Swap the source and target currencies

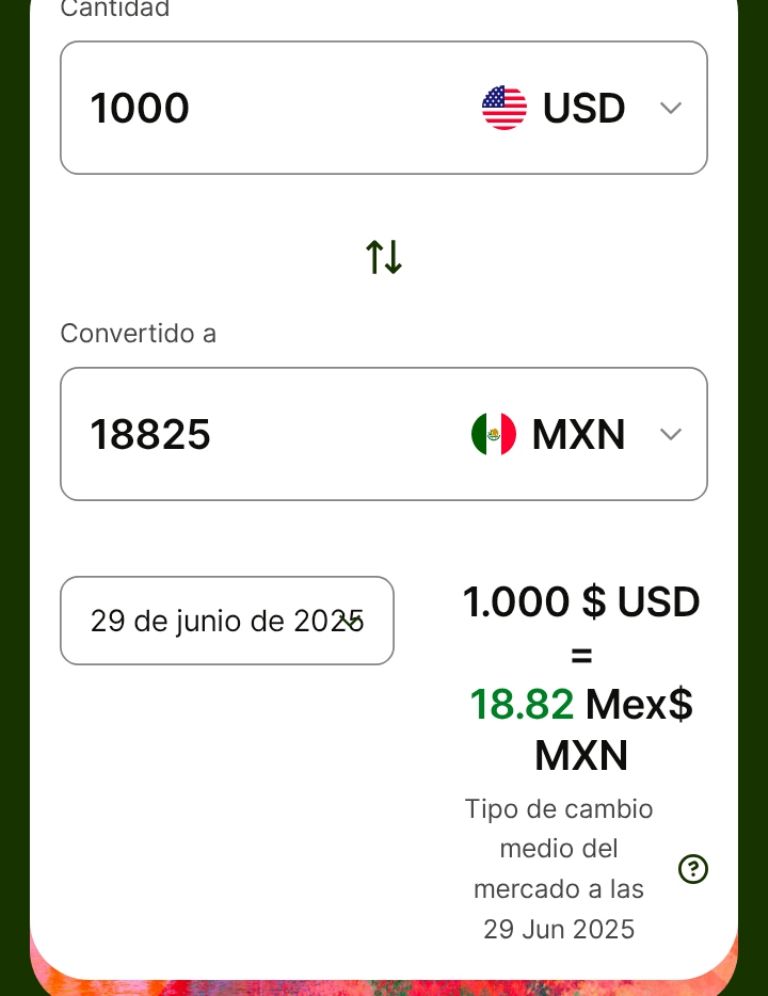[x=384, y=257]
